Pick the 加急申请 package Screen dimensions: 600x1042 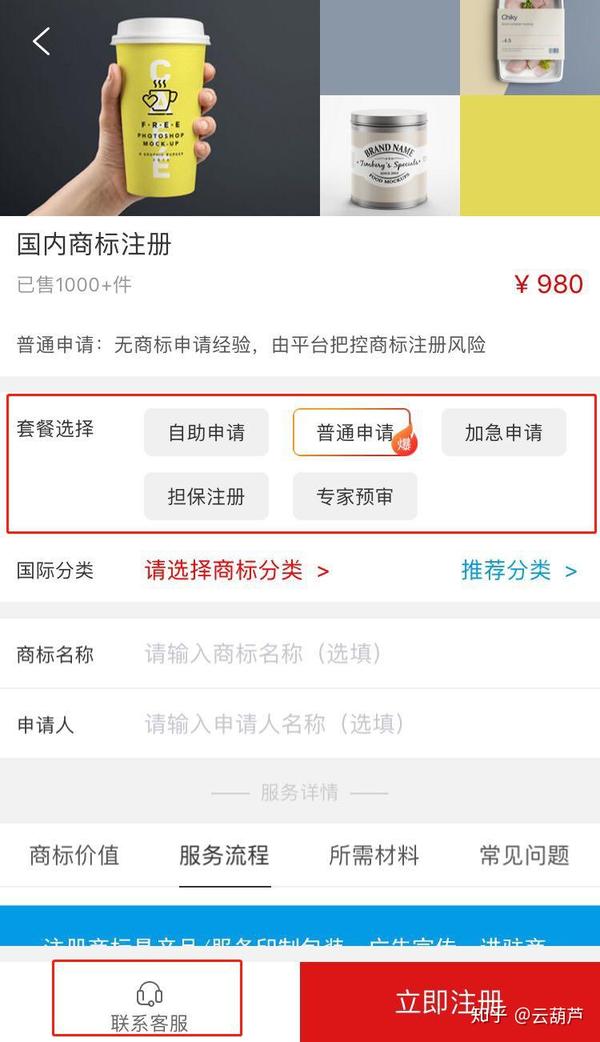coord(504,432)
